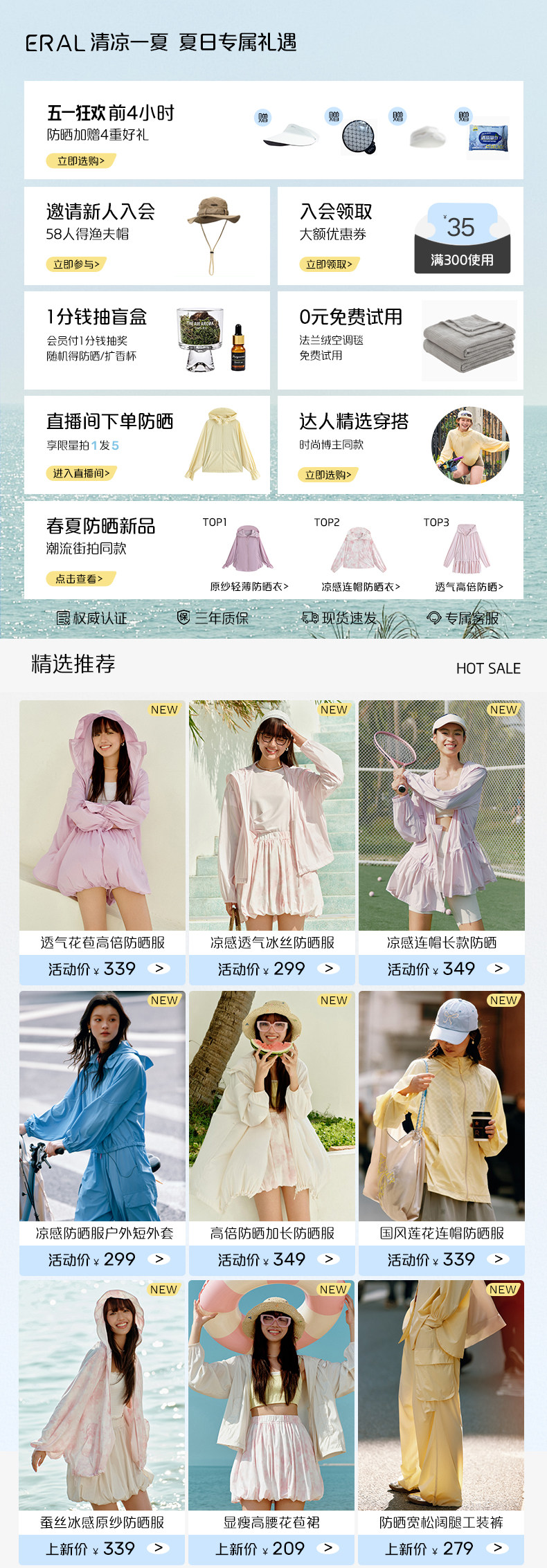This screenshot has width=547, height=1568.
Task: Join the 邀请新人入会 activity via 立即参与
Action: click(76, 264)
